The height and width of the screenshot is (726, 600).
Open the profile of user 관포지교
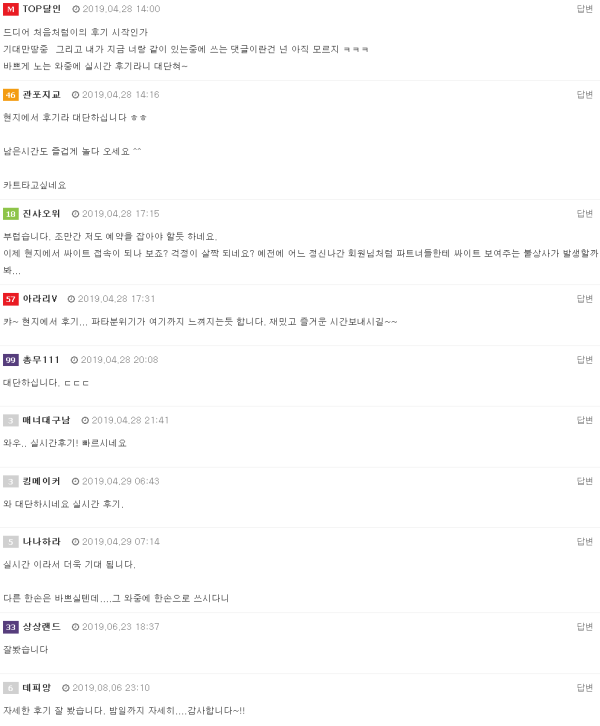41,95
